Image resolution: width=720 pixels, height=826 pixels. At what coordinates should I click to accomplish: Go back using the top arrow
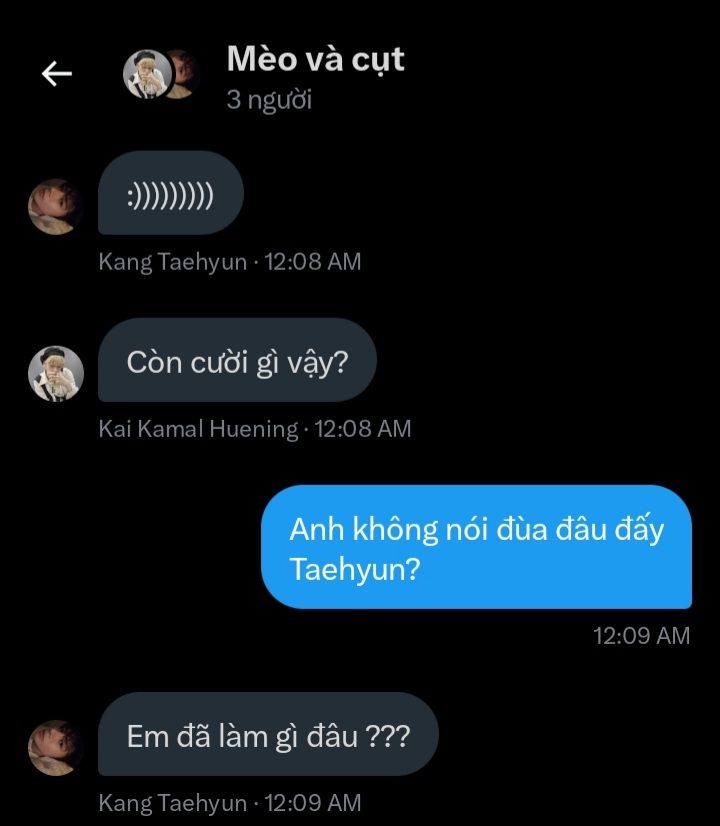point(56,74)
